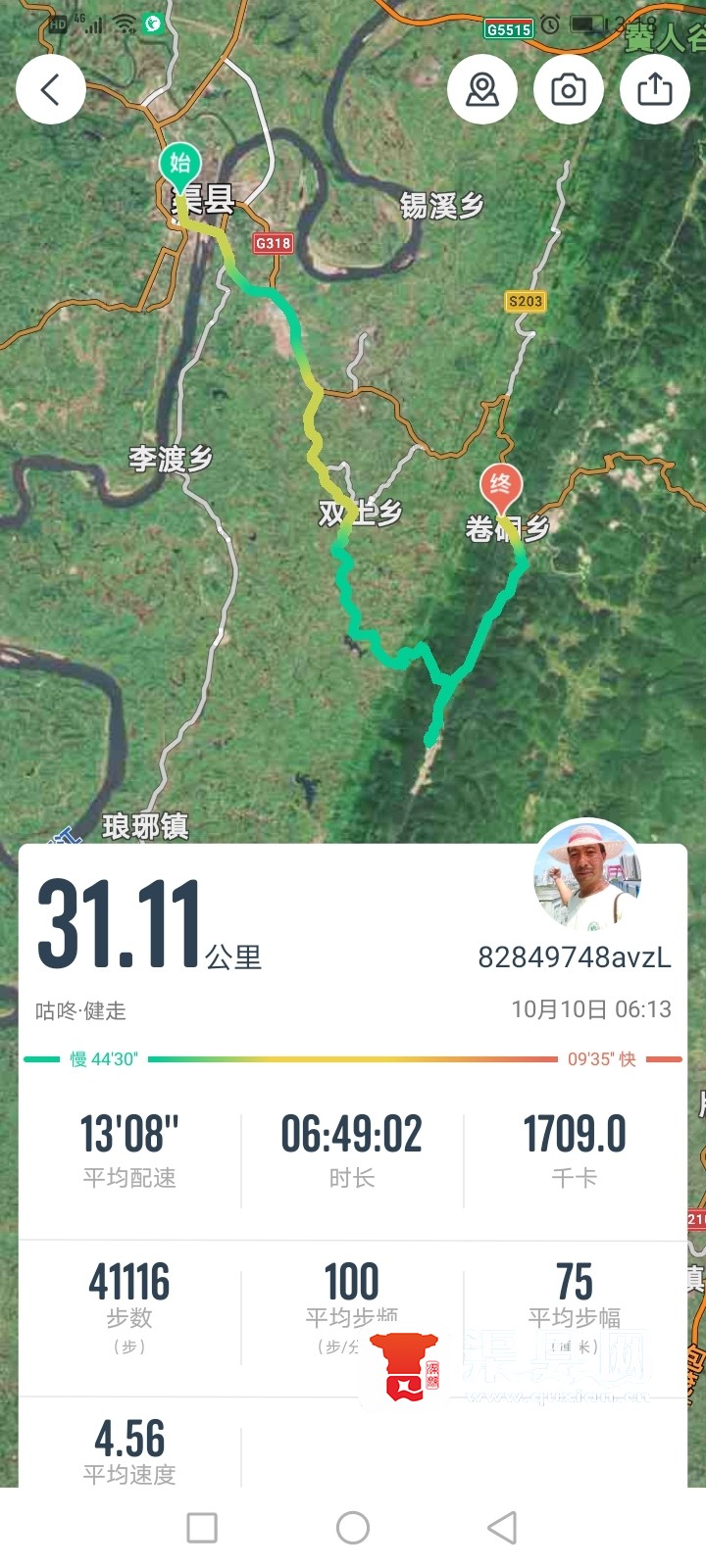Share this walking record
This screenshot has height=1568, width=706.
[655, 89]
